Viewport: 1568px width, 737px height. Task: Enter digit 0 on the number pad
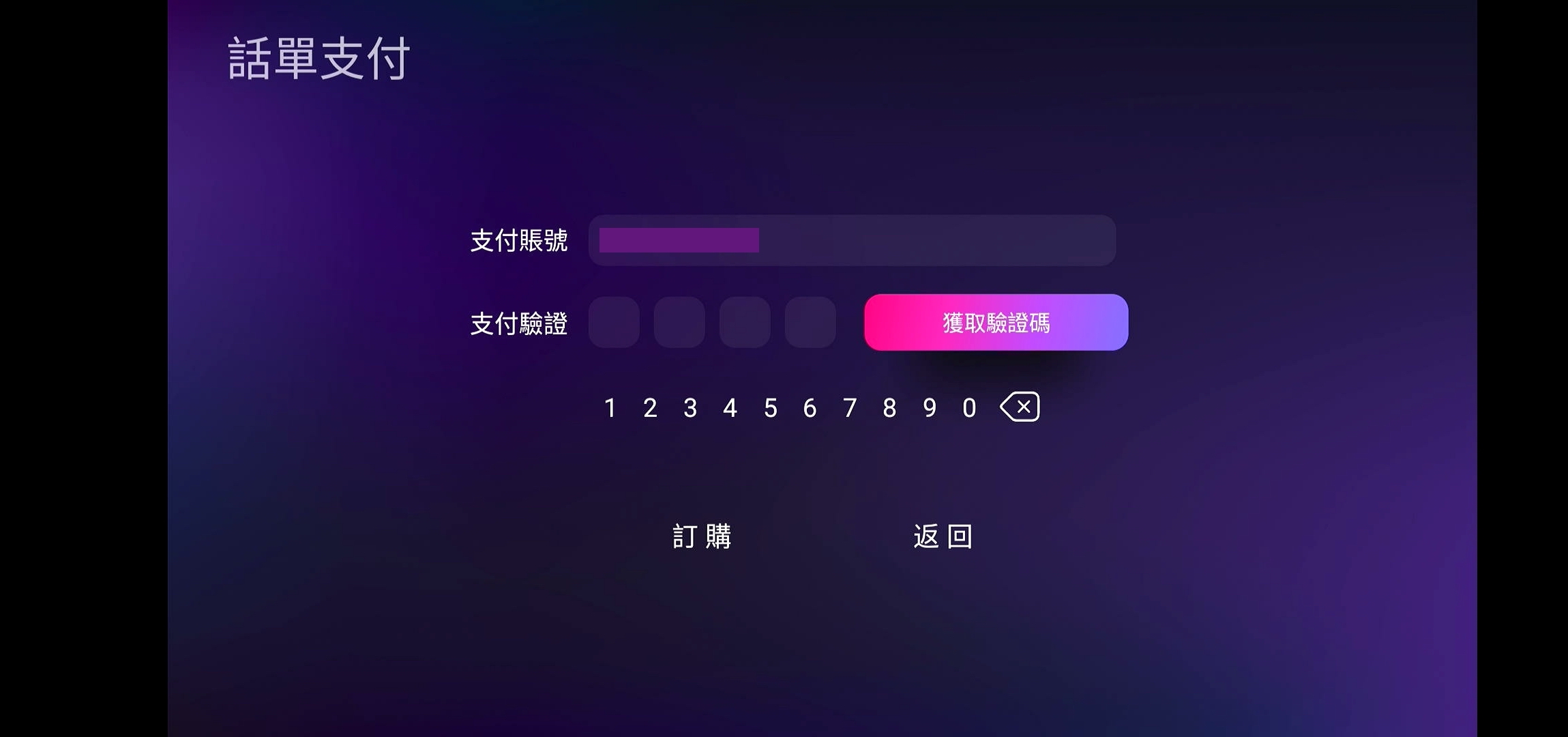[969, 408]
